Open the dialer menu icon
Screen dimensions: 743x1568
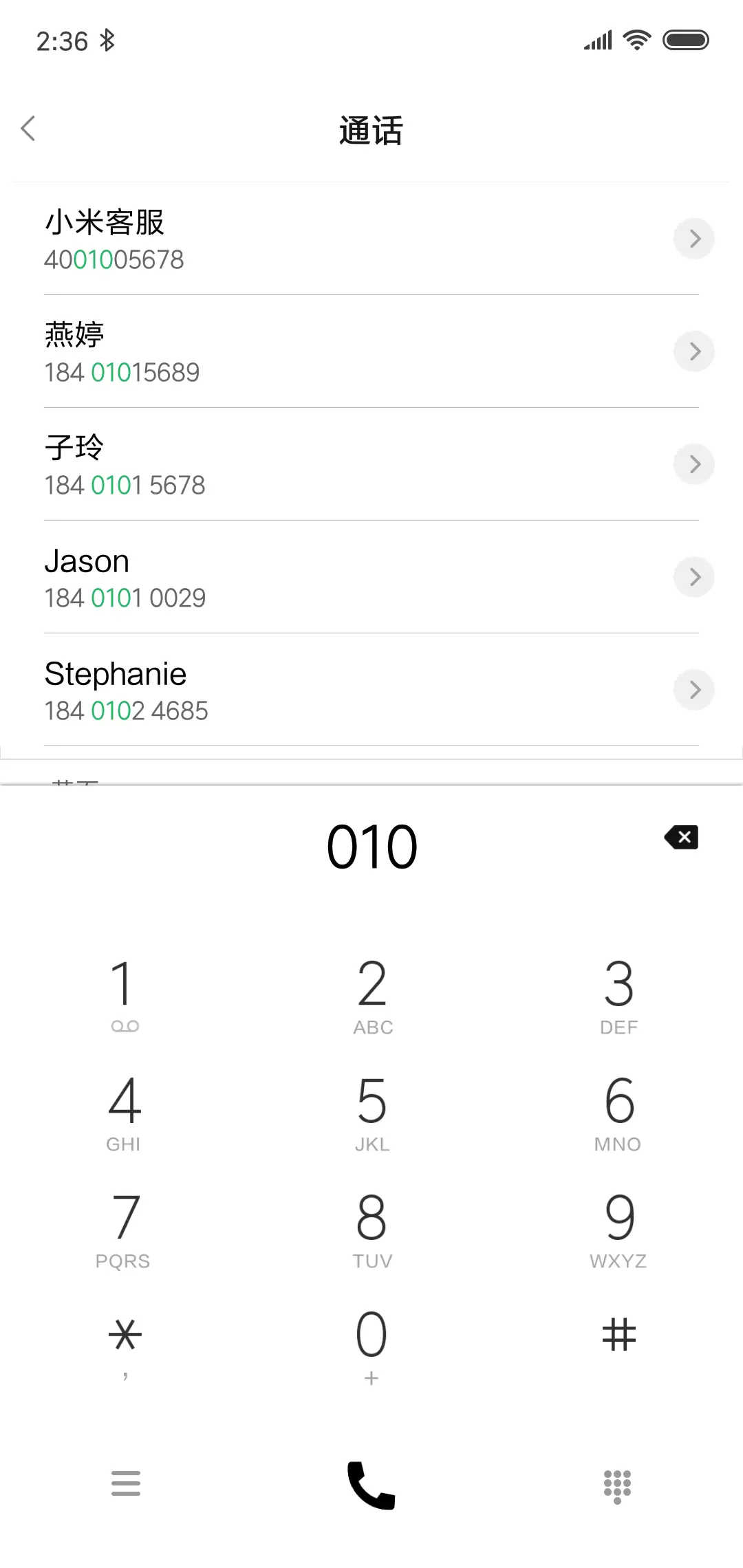(125, 1483)
